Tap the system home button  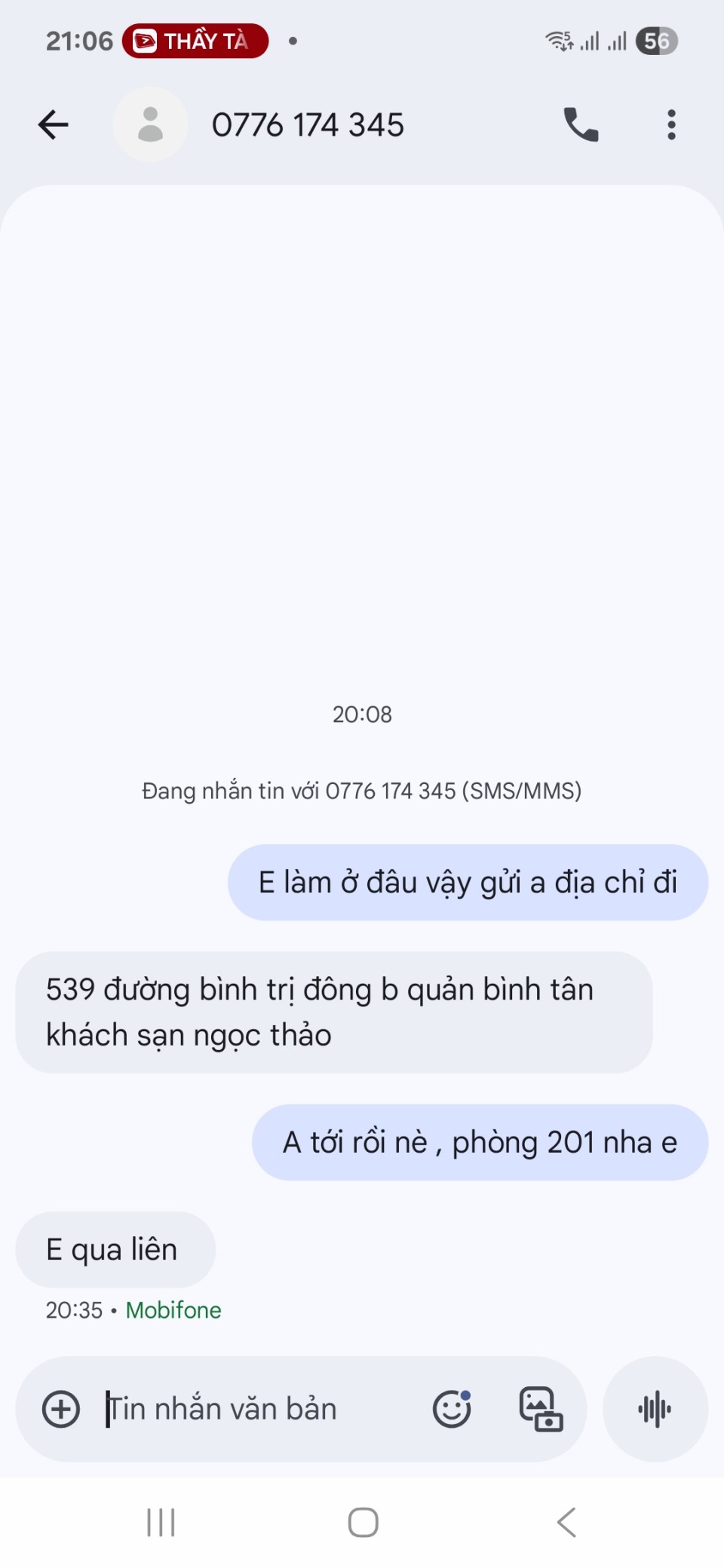[363, 1522]
